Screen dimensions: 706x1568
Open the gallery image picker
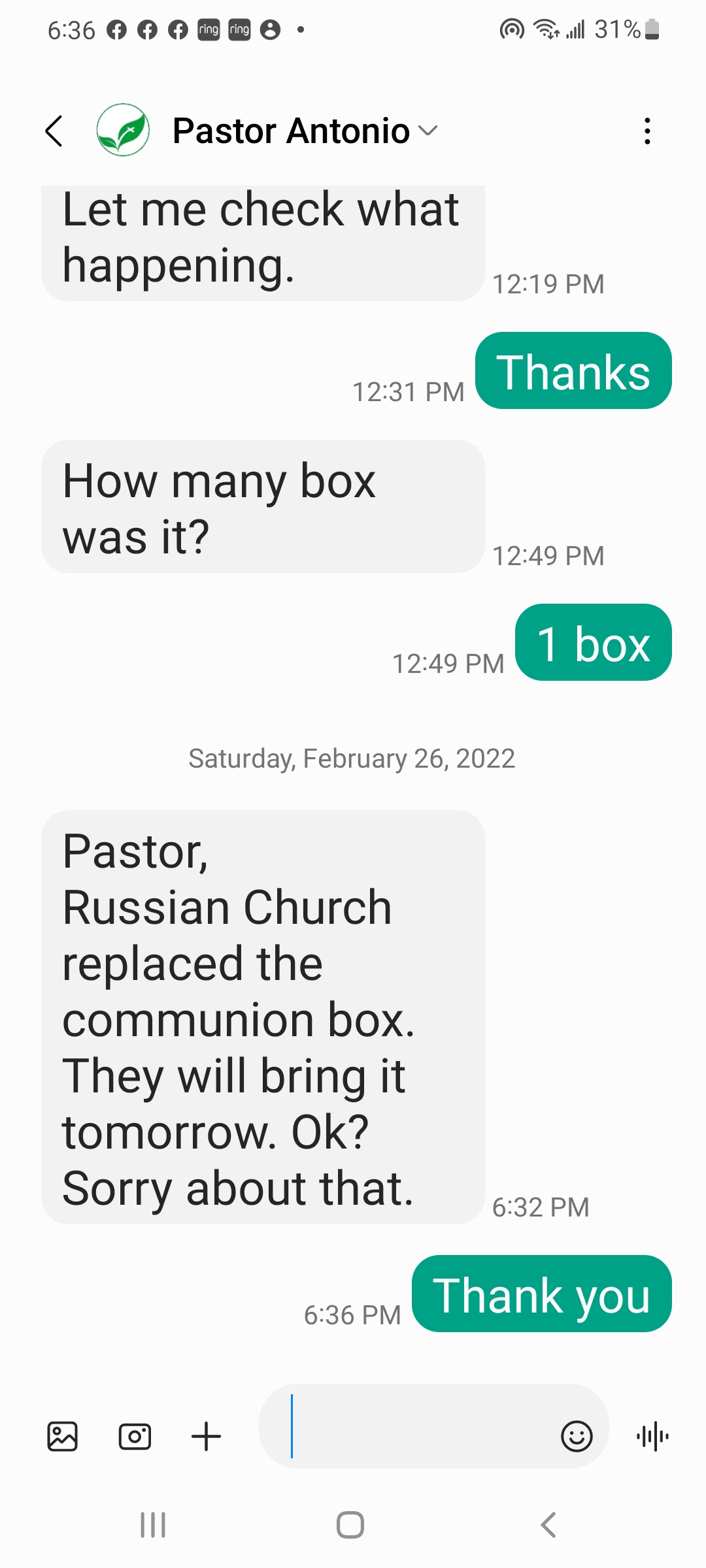[63, 1436]
